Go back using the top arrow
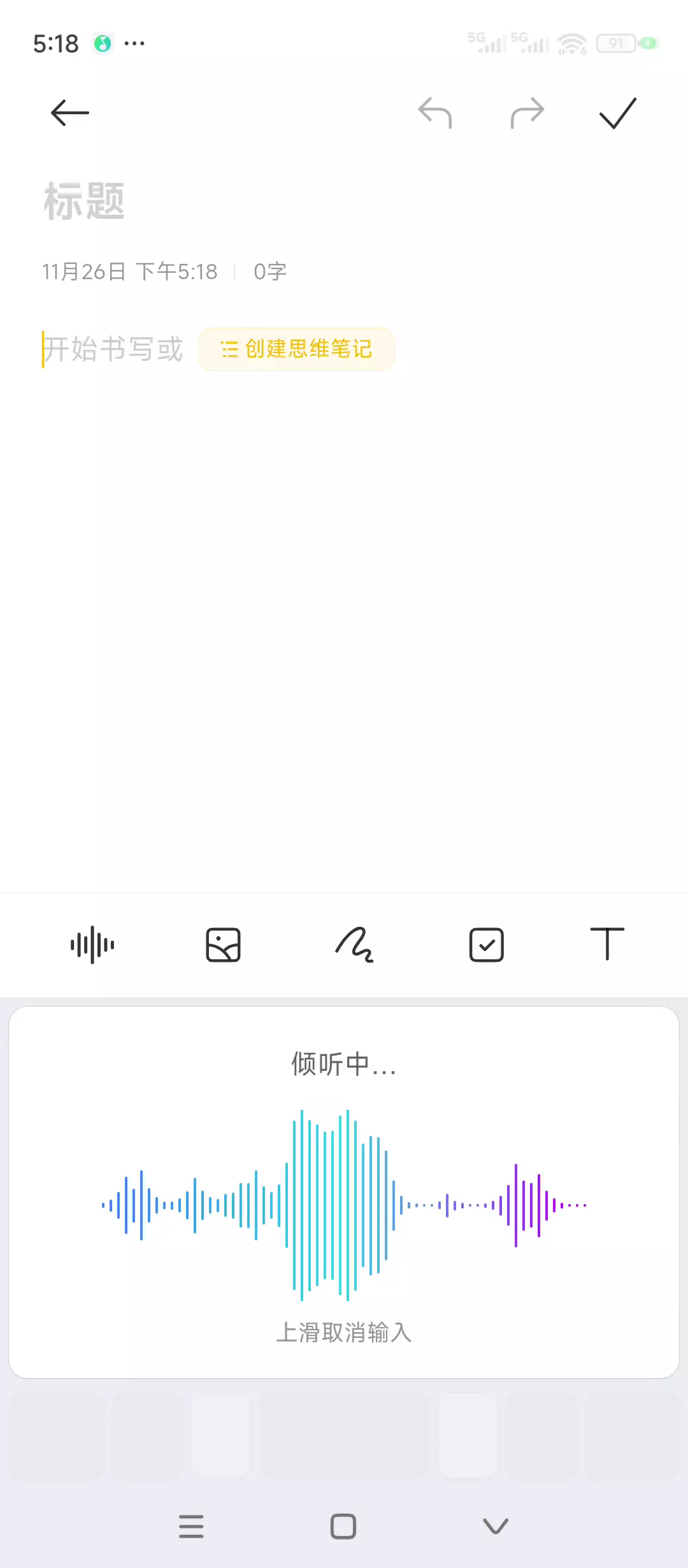 pyautogui.click(x=70, y=113)
